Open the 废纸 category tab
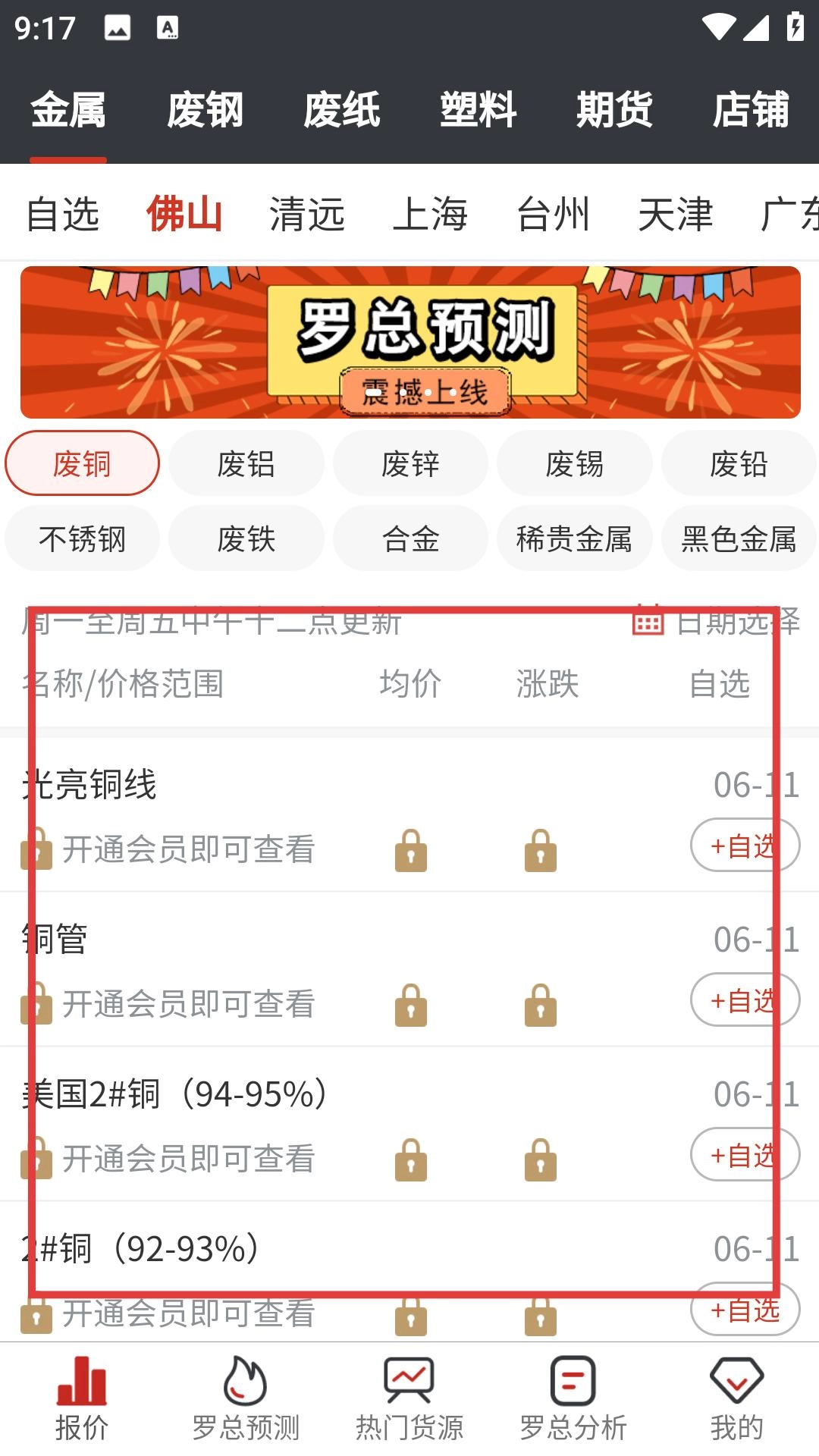The image size is (819, 1456). tap(341, 110)
